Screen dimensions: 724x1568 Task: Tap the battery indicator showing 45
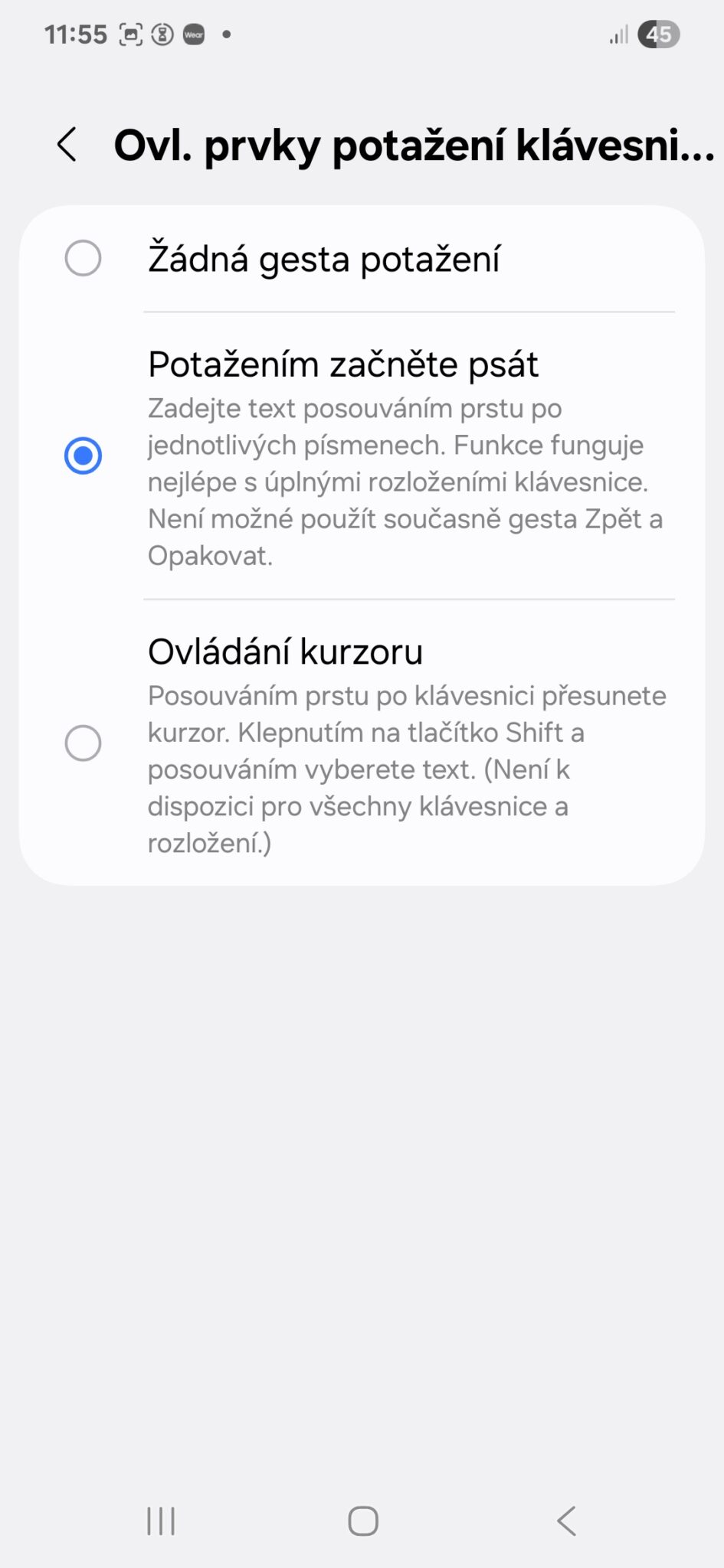[x=660, y=34]
